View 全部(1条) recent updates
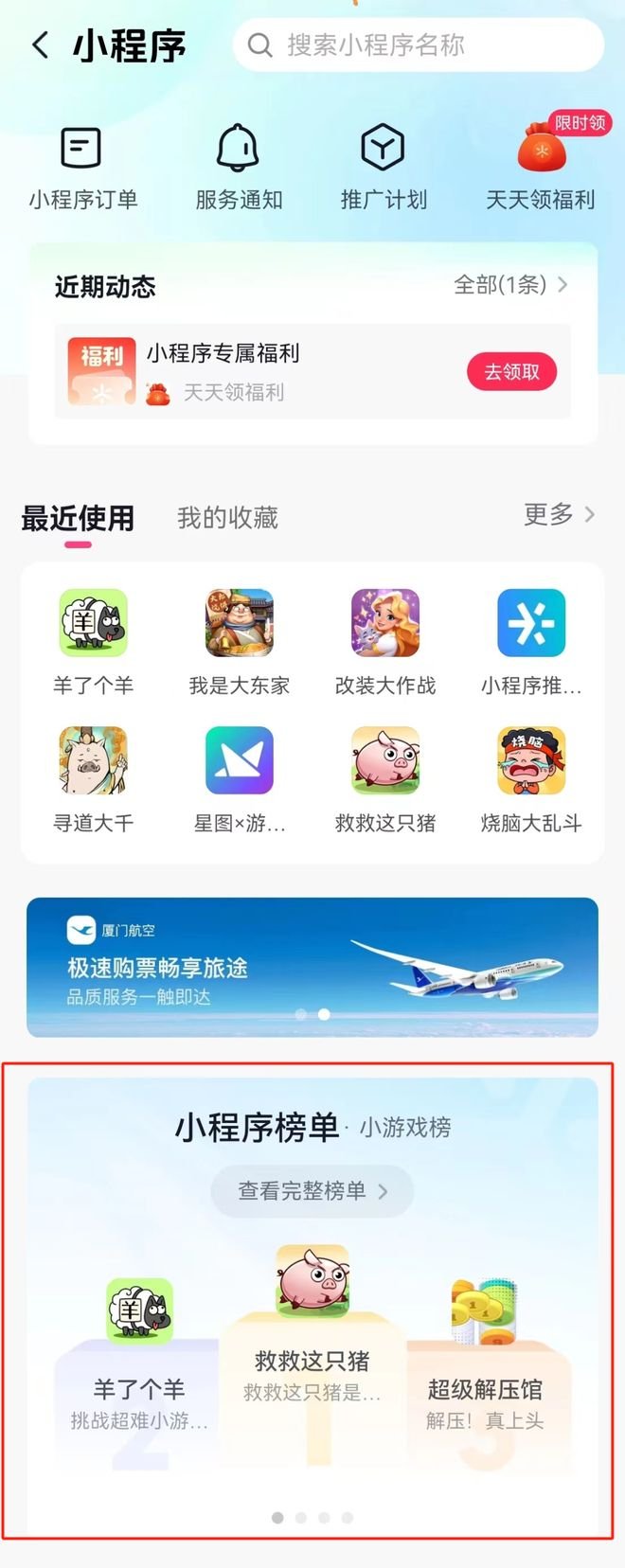This screenshot has height=1568, width=625. (x=509, y=285)
